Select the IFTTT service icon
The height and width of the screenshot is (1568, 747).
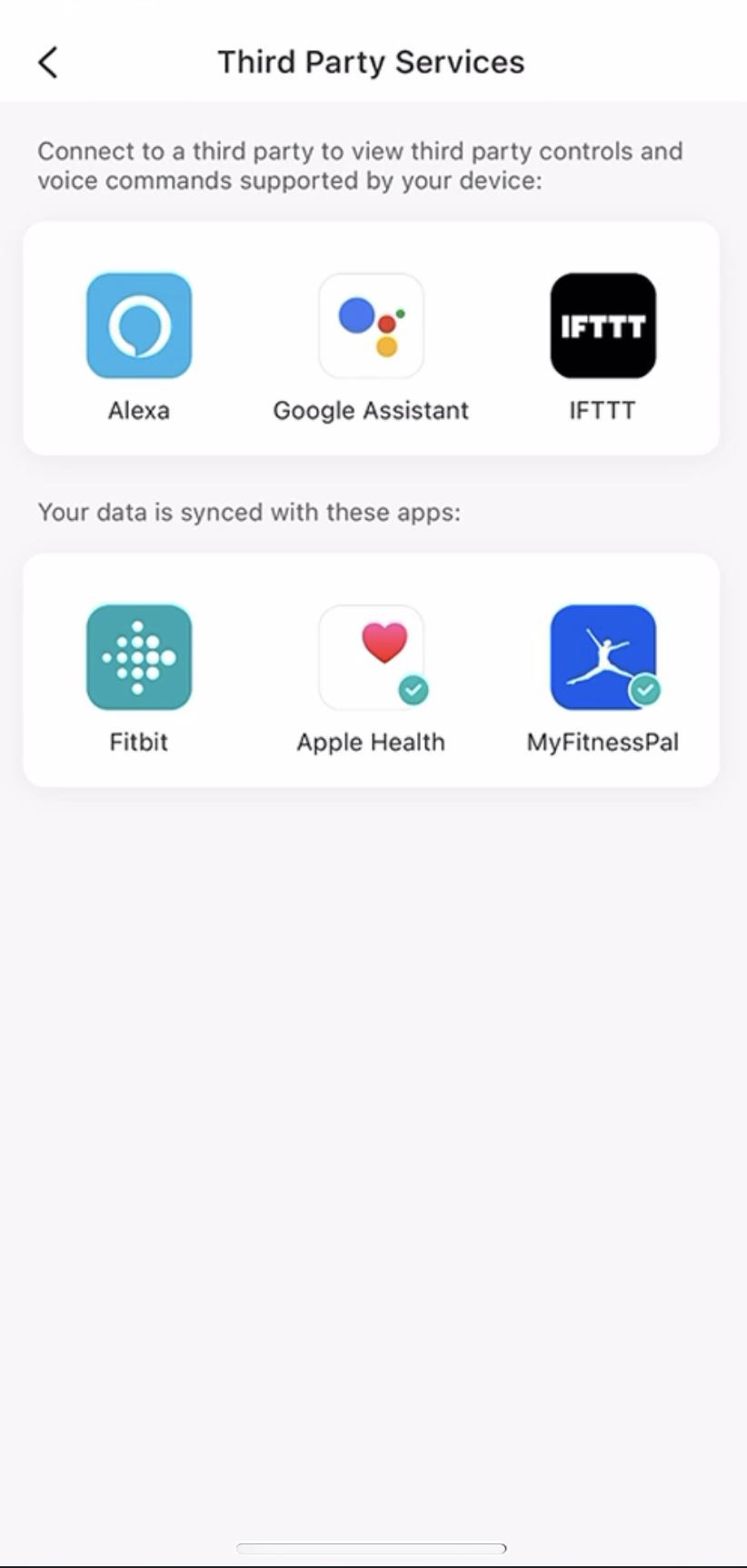[x=603, y=325]
